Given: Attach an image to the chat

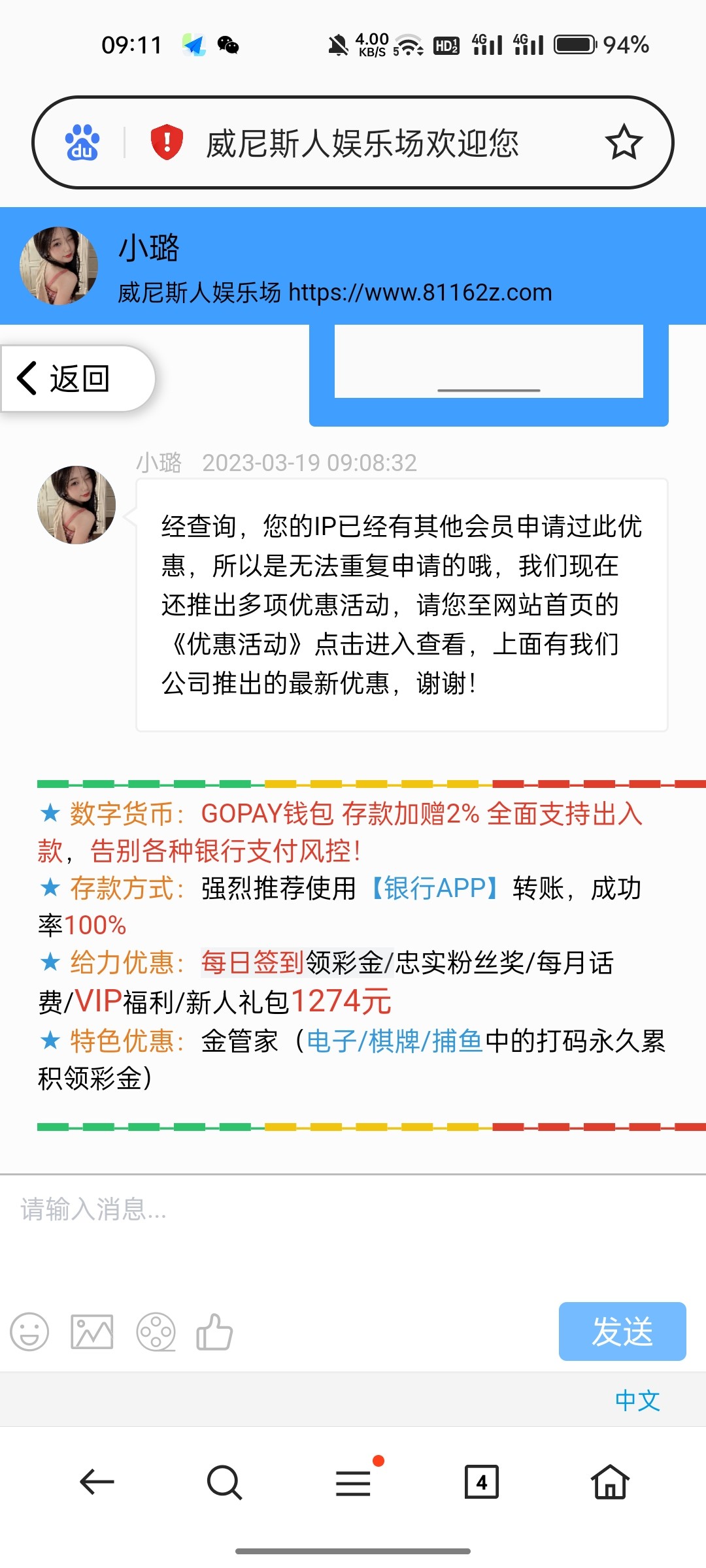Looking at the screenshot, I should [92, 1331].
